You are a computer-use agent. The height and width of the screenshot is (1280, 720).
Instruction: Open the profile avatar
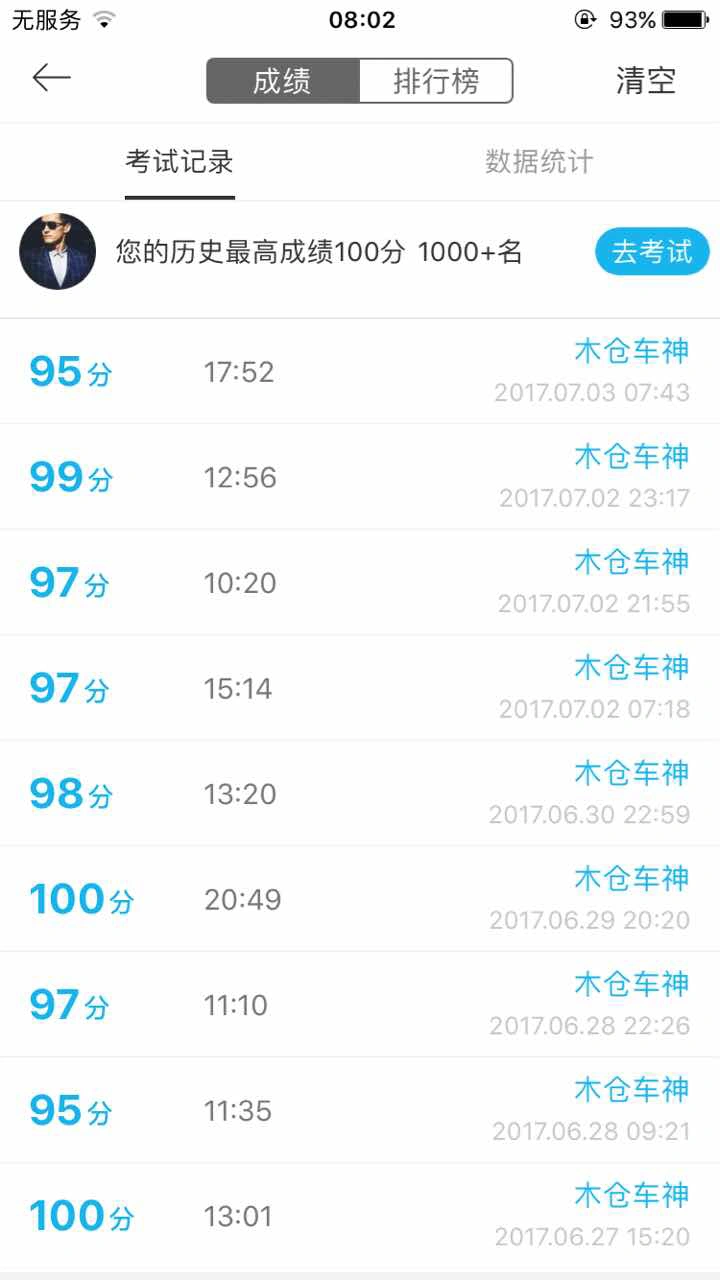pyautogui.click(x=58, y=252)
